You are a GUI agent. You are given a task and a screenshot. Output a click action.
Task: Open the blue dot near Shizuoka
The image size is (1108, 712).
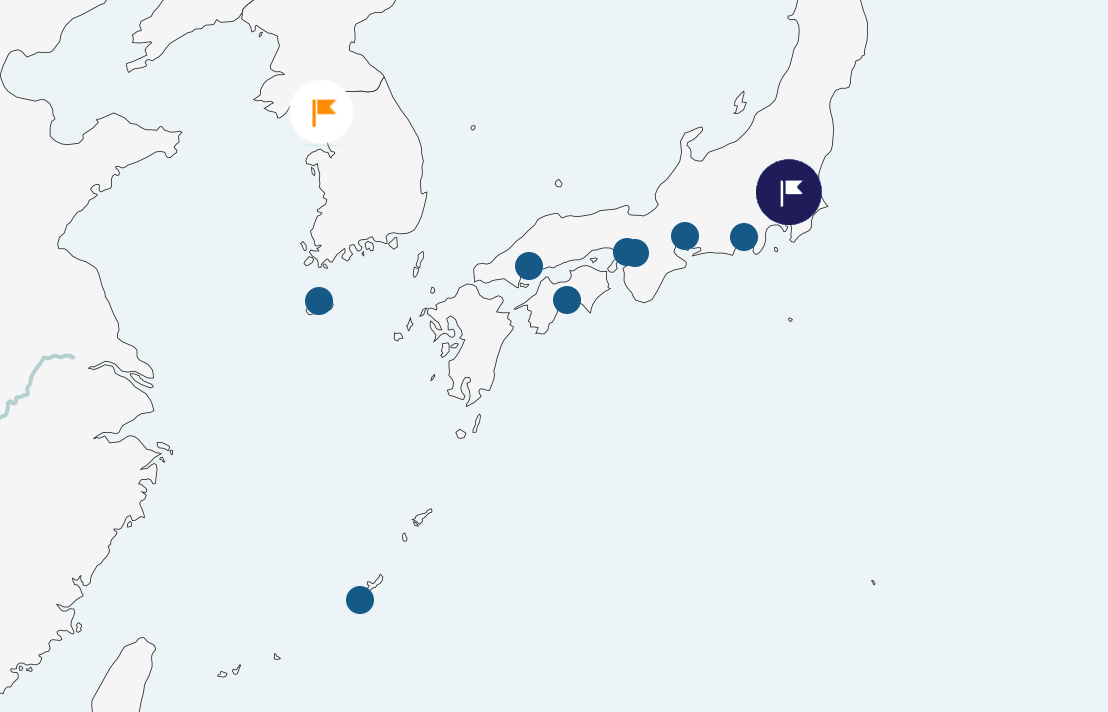(744, 237)
